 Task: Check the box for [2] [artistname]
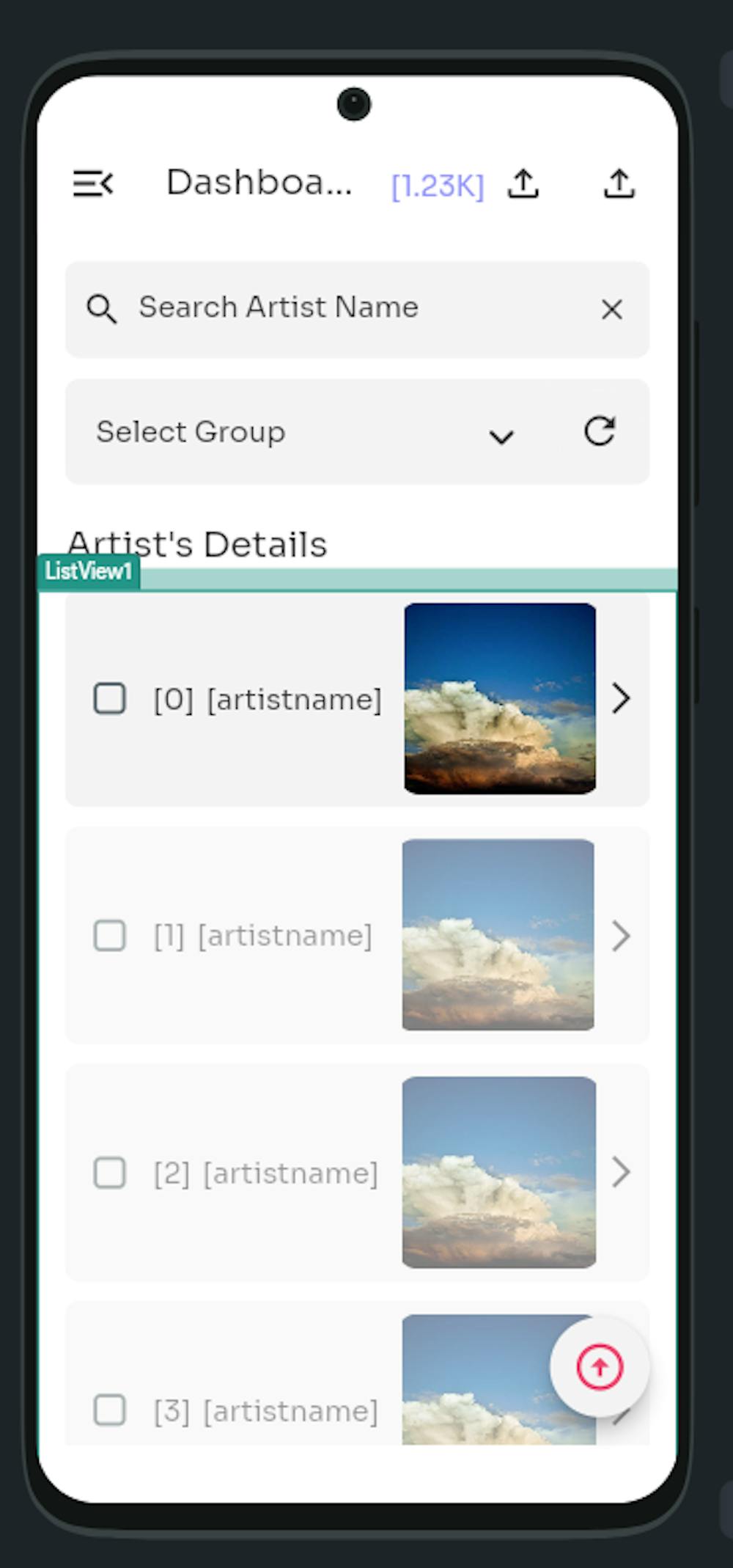pos(110,1173)
